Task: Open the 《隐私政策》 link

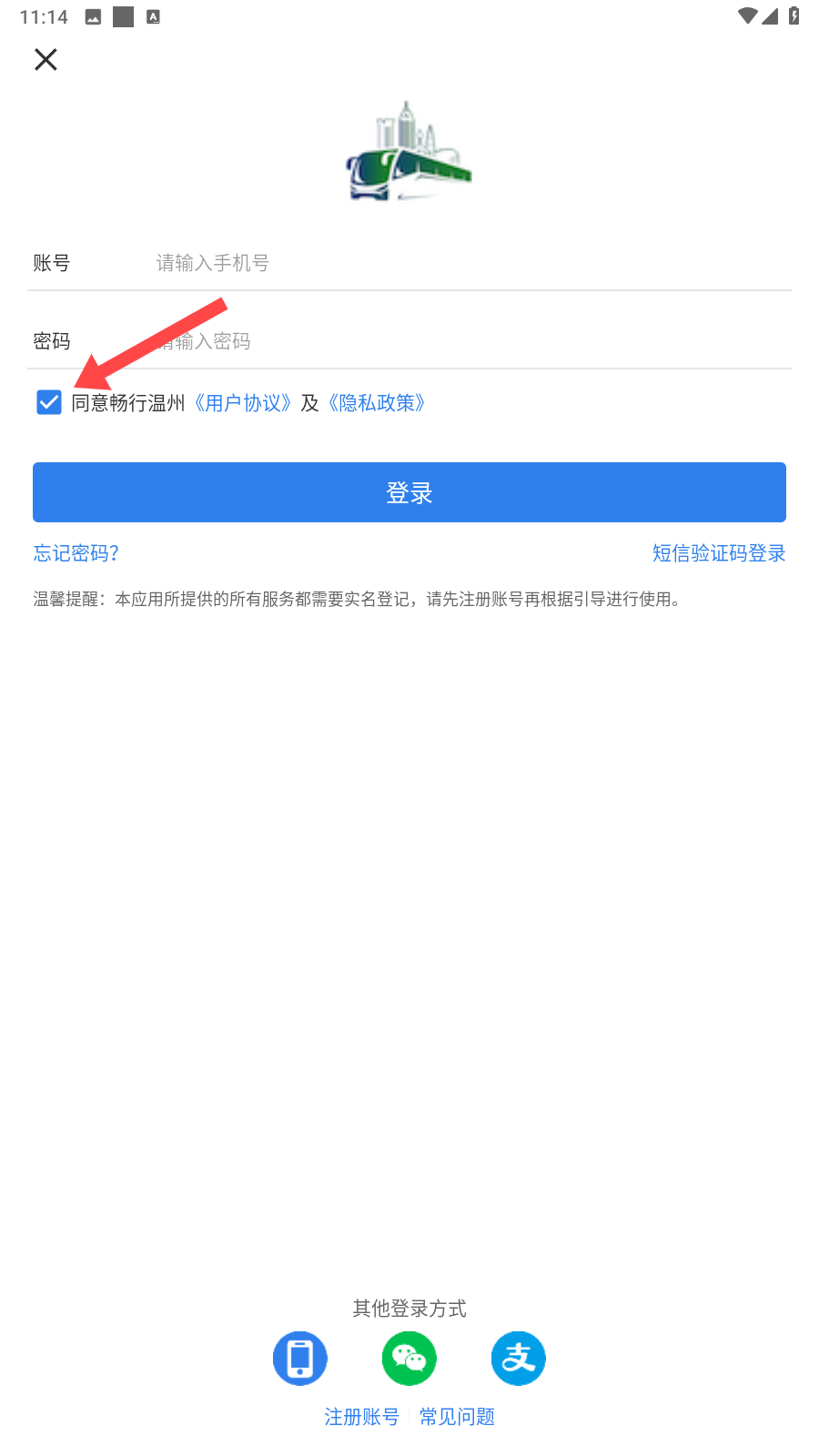Action: [x=376, y=403]
